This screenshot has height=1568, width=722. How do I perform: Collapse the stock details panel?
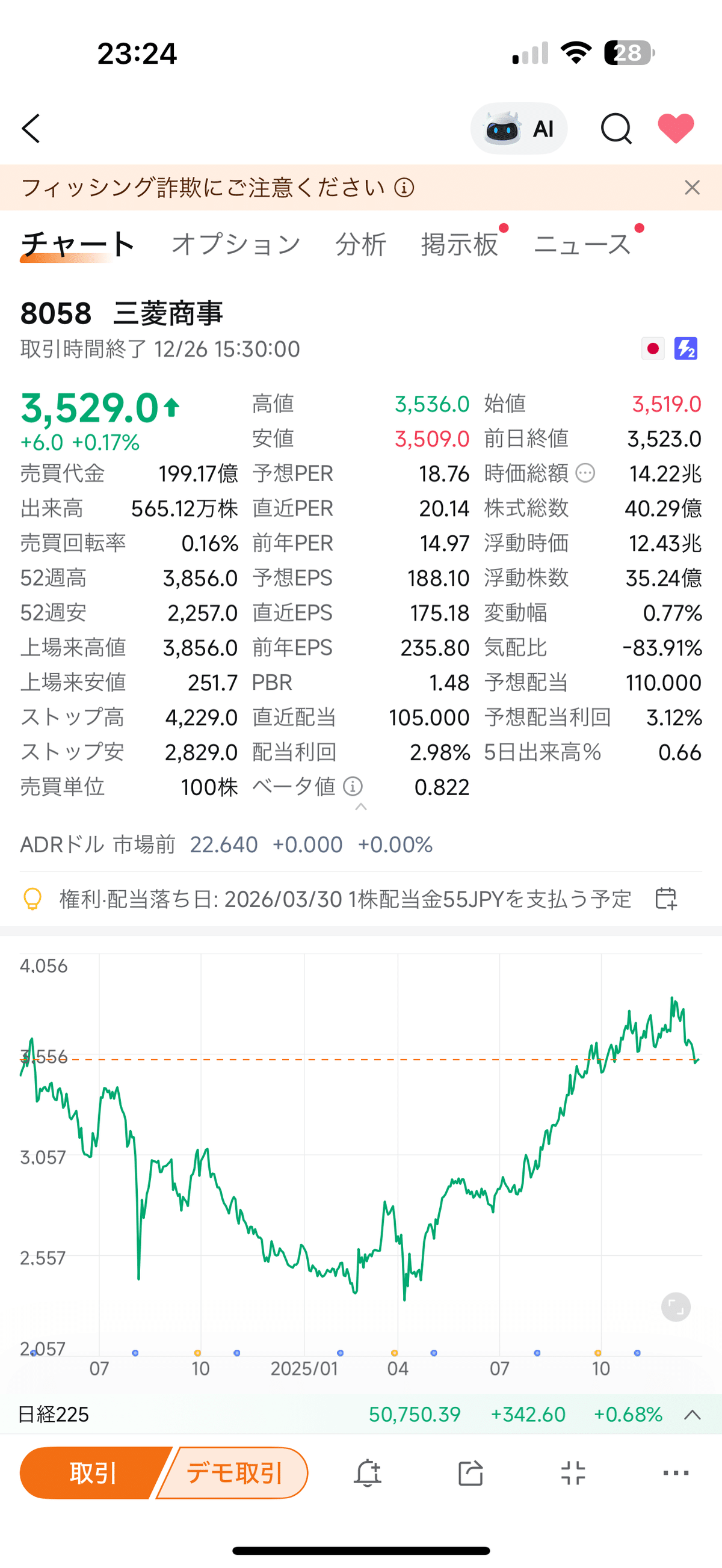(361, 807)
